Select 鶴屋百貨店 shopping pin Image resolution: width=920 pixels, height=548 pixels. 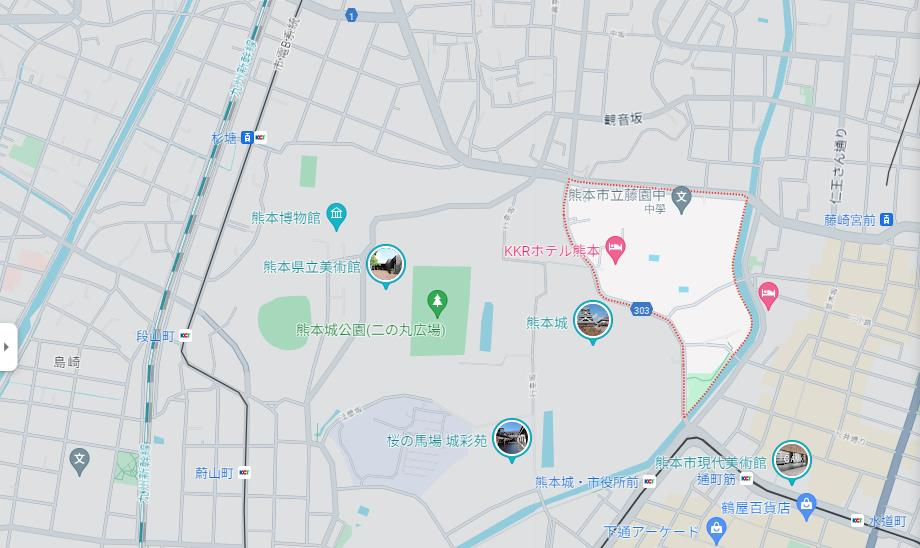pyautogui.click(x=806, y=505)
